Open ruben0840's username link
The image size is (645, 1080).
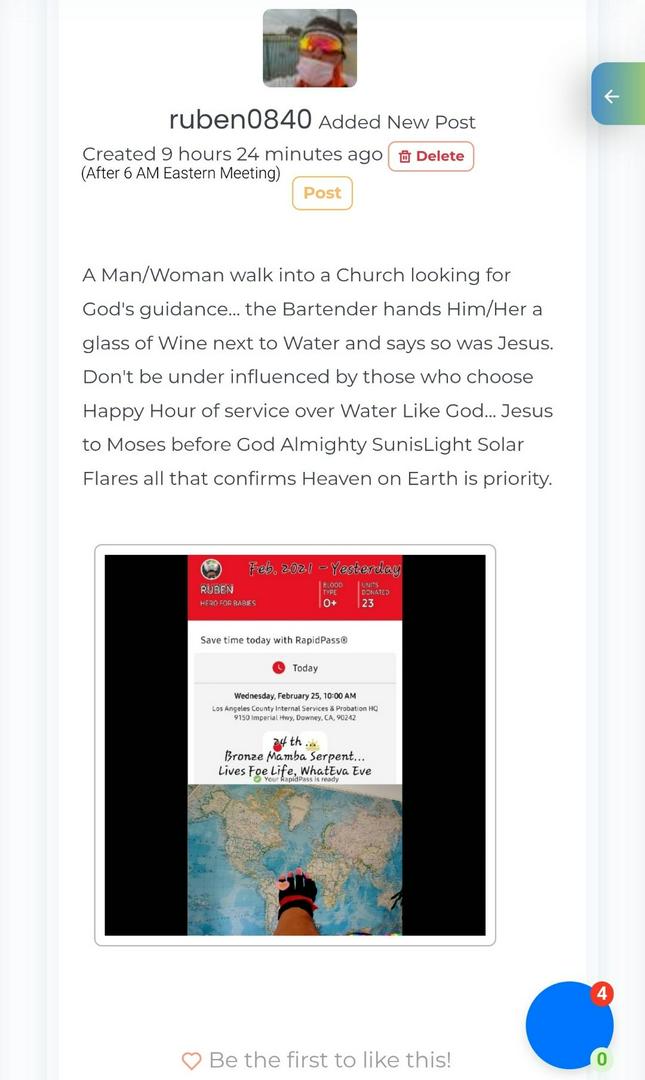pos(240,120)
